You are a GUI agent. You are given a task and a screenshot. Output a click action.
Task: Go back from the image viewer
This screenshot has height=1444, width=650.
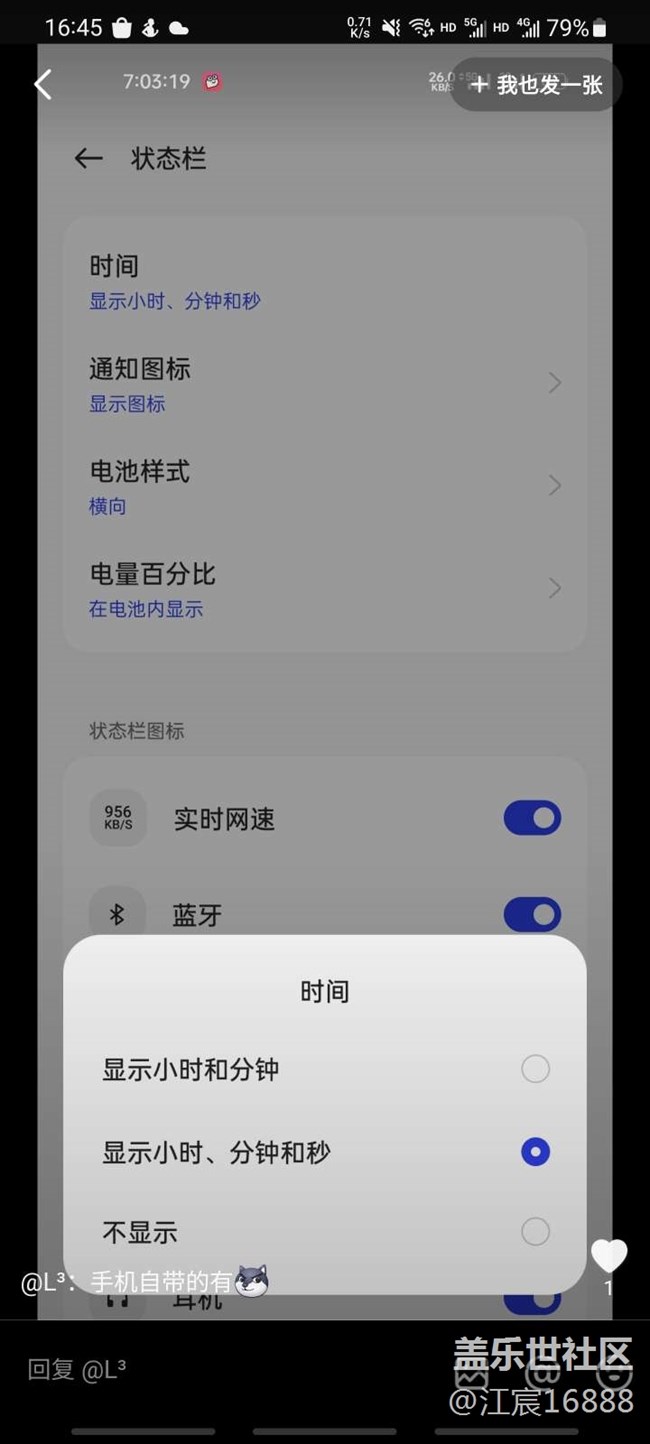[43, 84]
